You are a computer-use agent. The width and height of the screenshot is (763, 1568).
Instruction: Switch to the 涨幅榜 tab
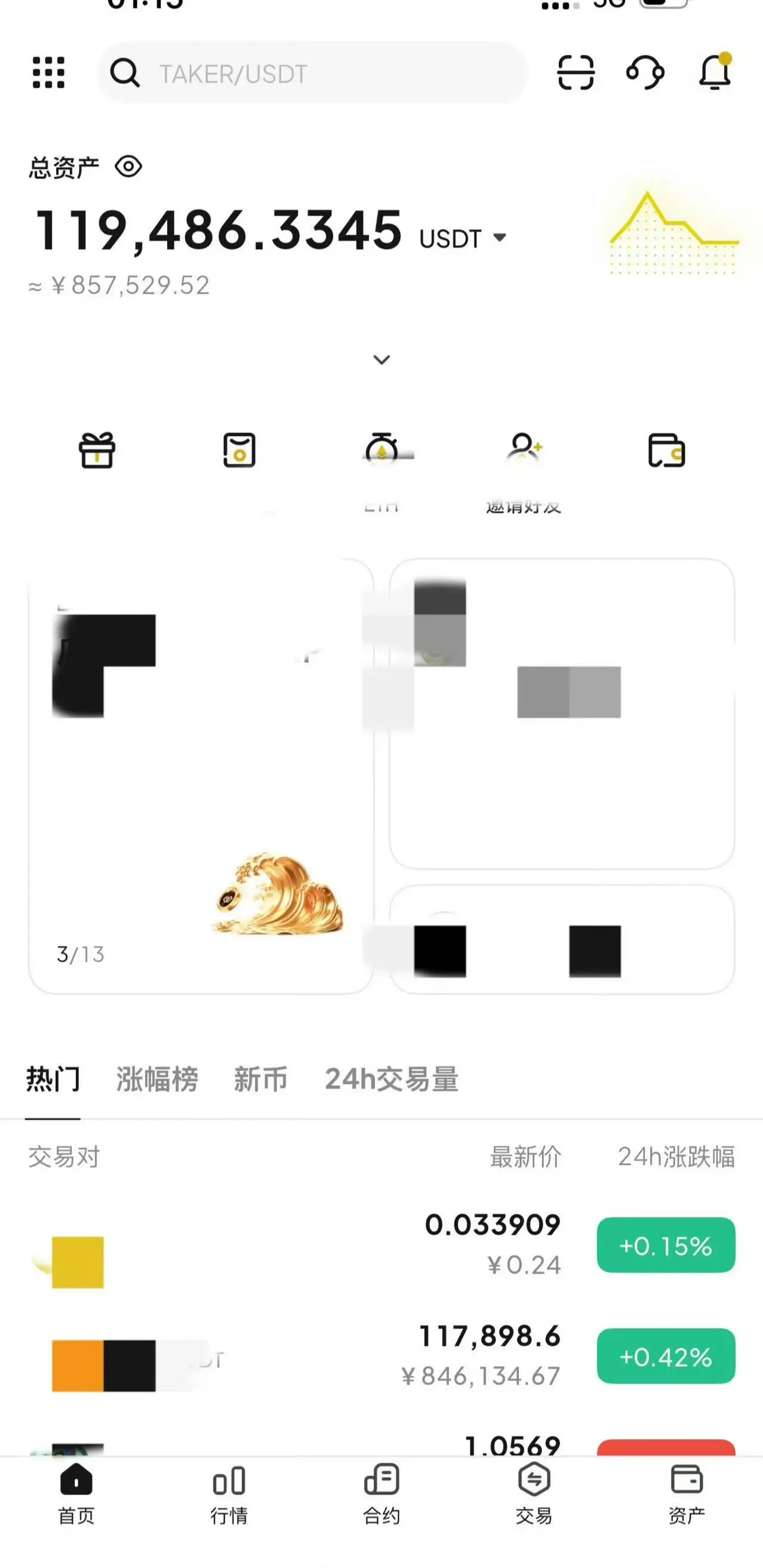(x=157, y=1078)
